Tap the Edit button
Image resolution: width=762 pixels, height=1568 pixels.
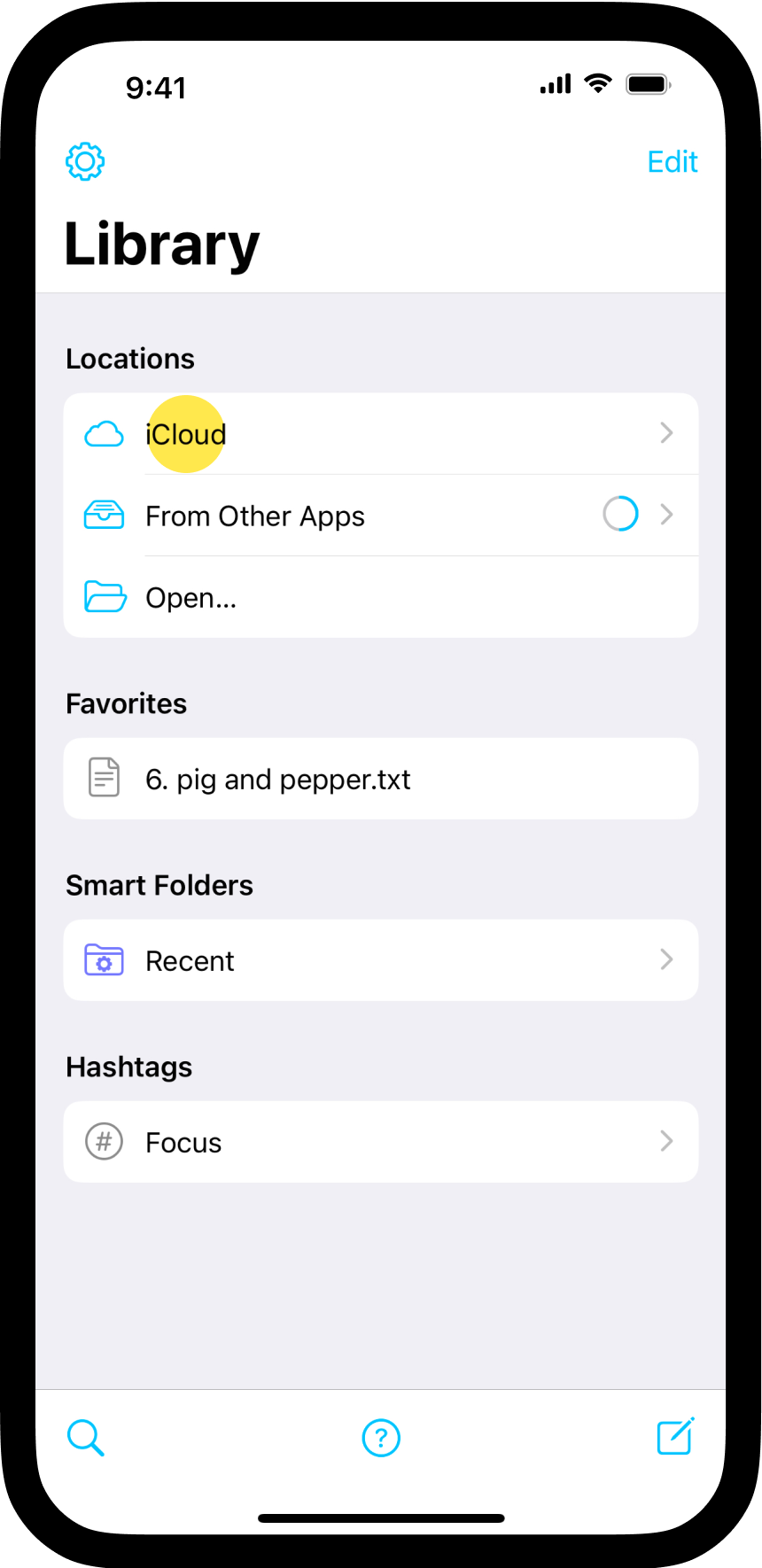click(x=672, y=162)
